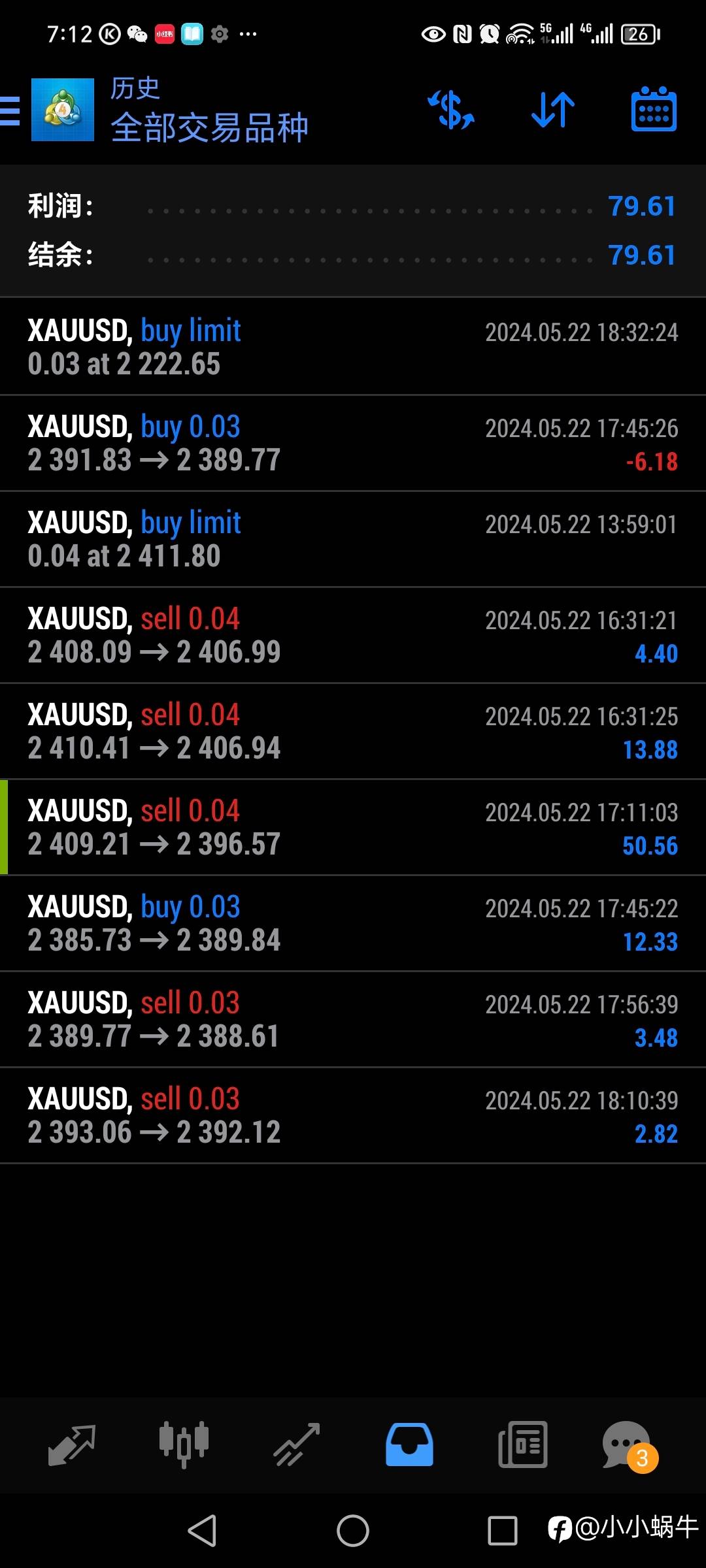Switch to the candlestick Chart tab
The image size is (706, 1568).
point(184,1445)
